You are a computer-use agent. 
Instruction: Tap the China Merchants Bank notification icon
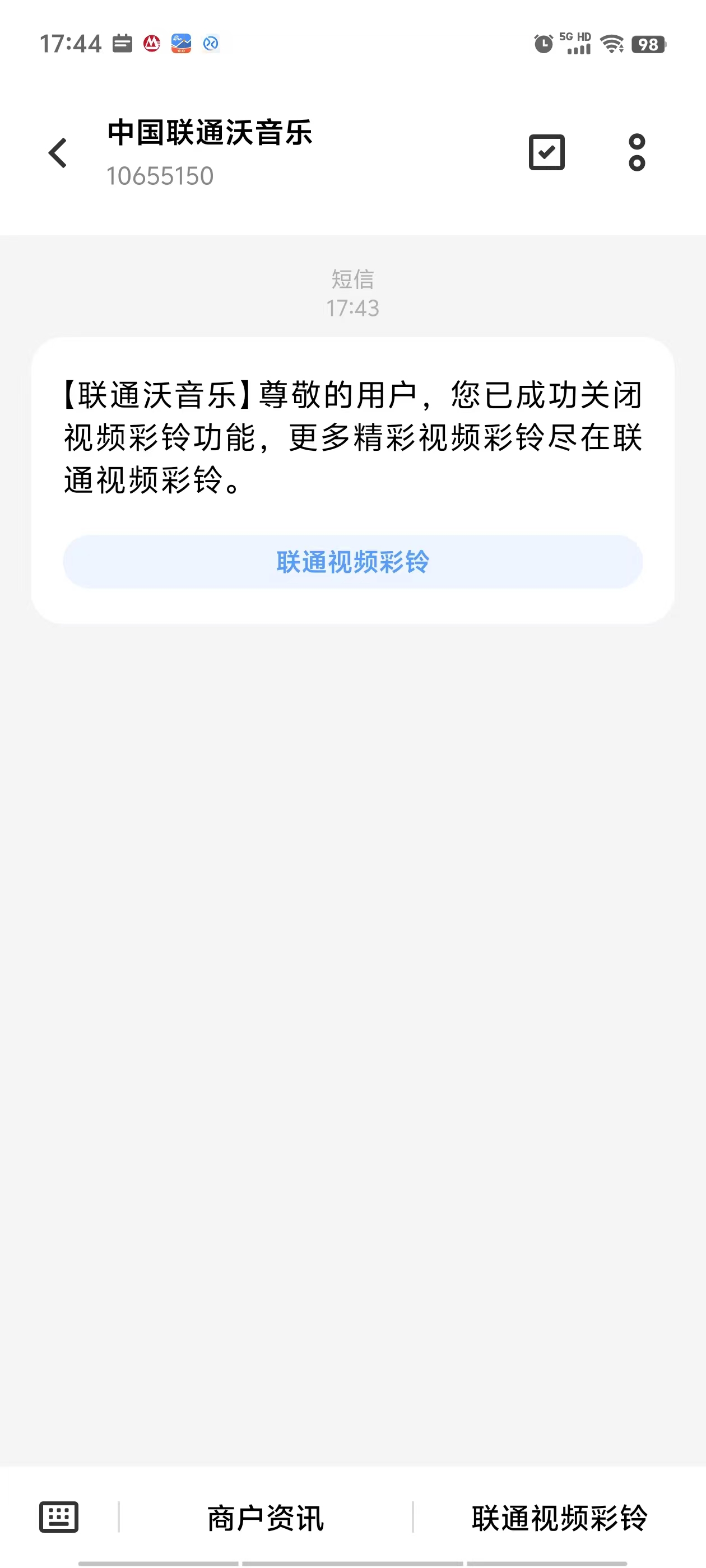click(153, 43)
